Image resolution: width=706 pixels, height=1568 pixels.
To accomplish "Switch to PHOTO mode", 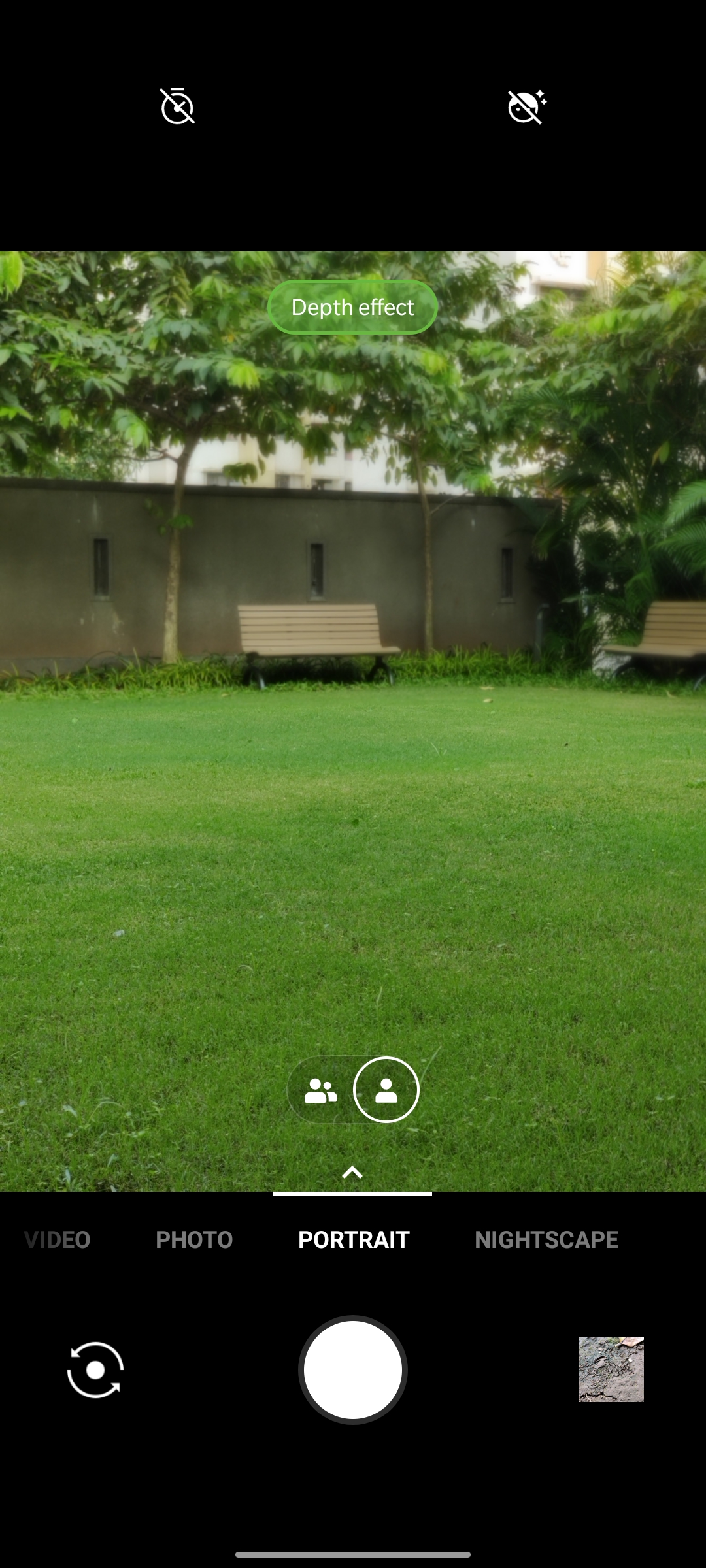I will [x=194, y=1239].
